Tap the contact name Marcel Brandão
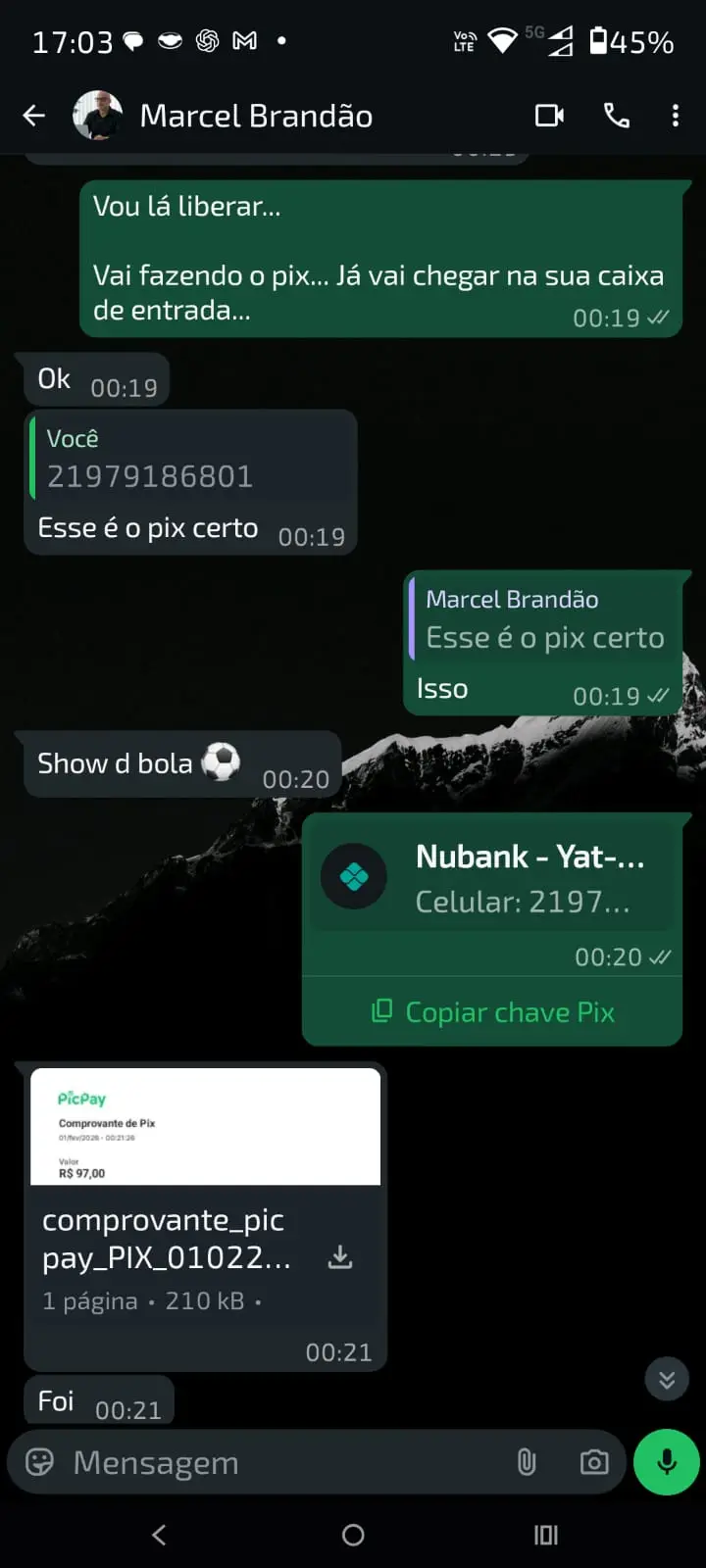 pyautogui.click(x=257, y=115)
